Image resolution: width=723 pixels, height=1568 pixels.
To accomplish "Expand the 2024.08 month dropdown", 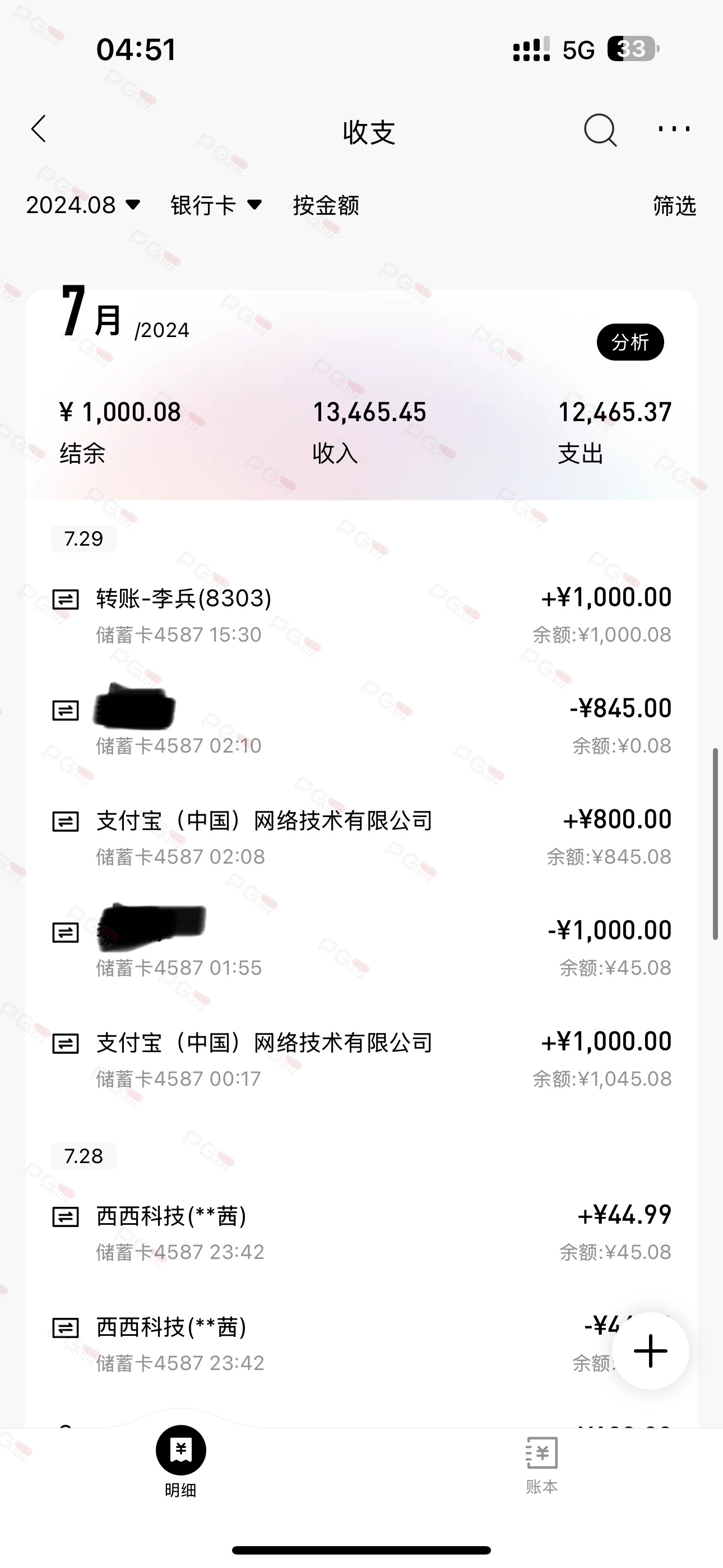I will pos(84,205).
